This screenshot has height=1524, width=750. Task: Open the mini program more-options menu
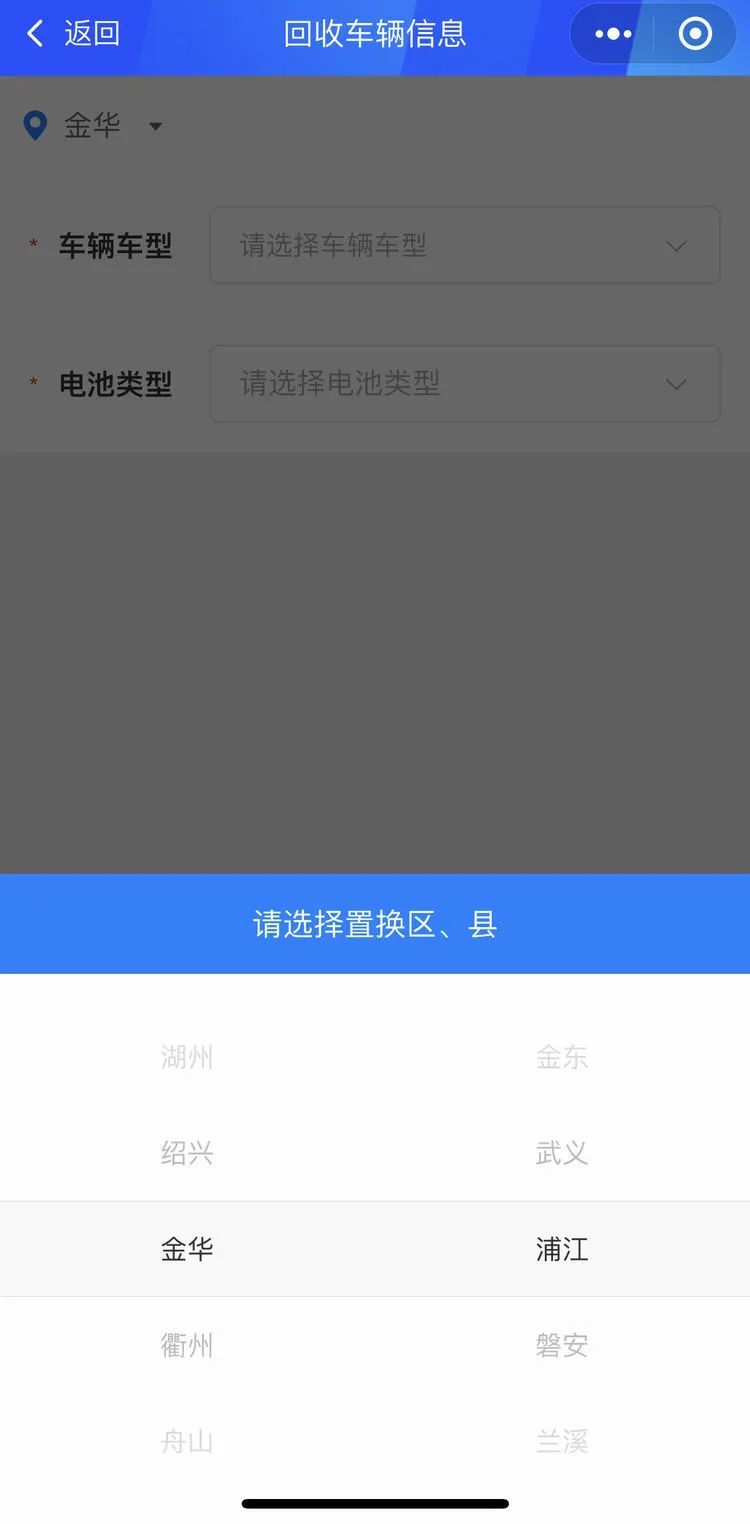click(612, 34)
